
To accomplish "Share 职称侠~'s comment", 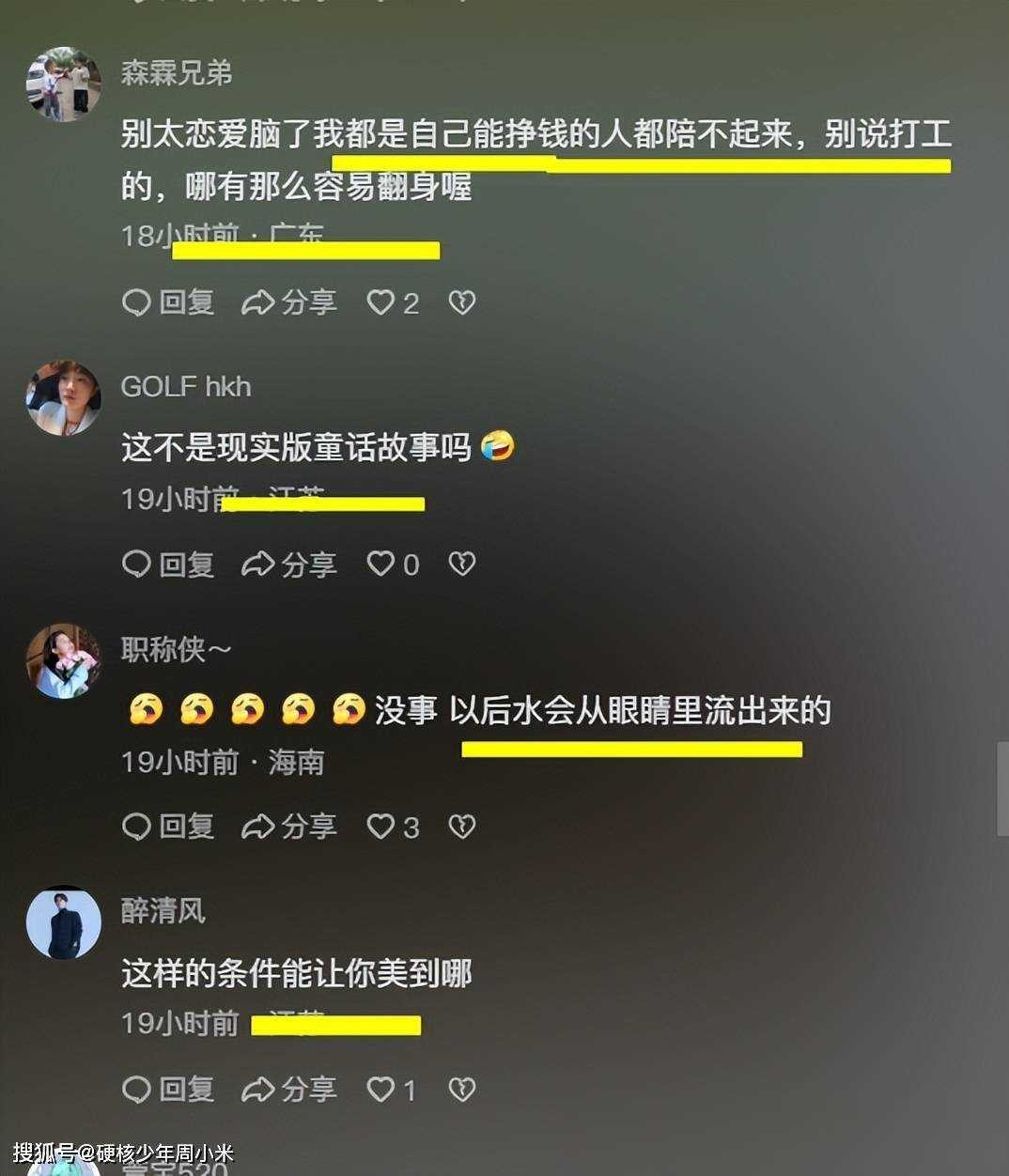I will [x=289, y=827].
